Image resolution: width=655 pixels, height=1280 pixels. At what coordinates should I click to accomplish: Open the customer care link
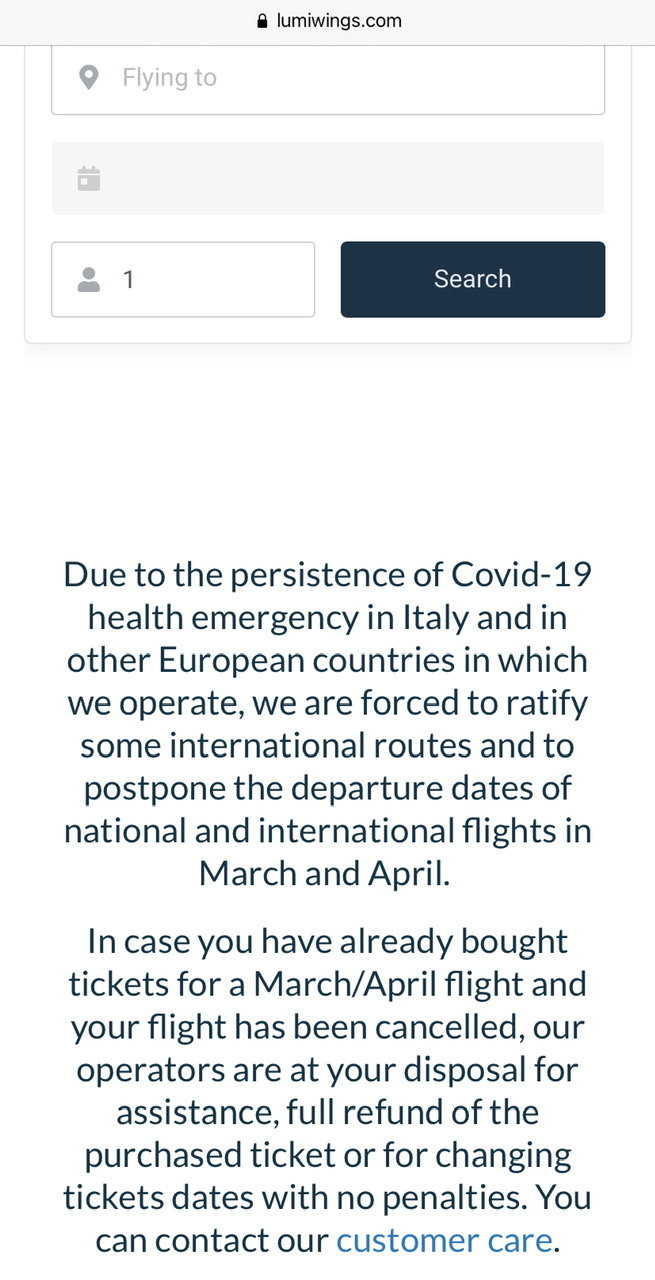point(444,1241)
